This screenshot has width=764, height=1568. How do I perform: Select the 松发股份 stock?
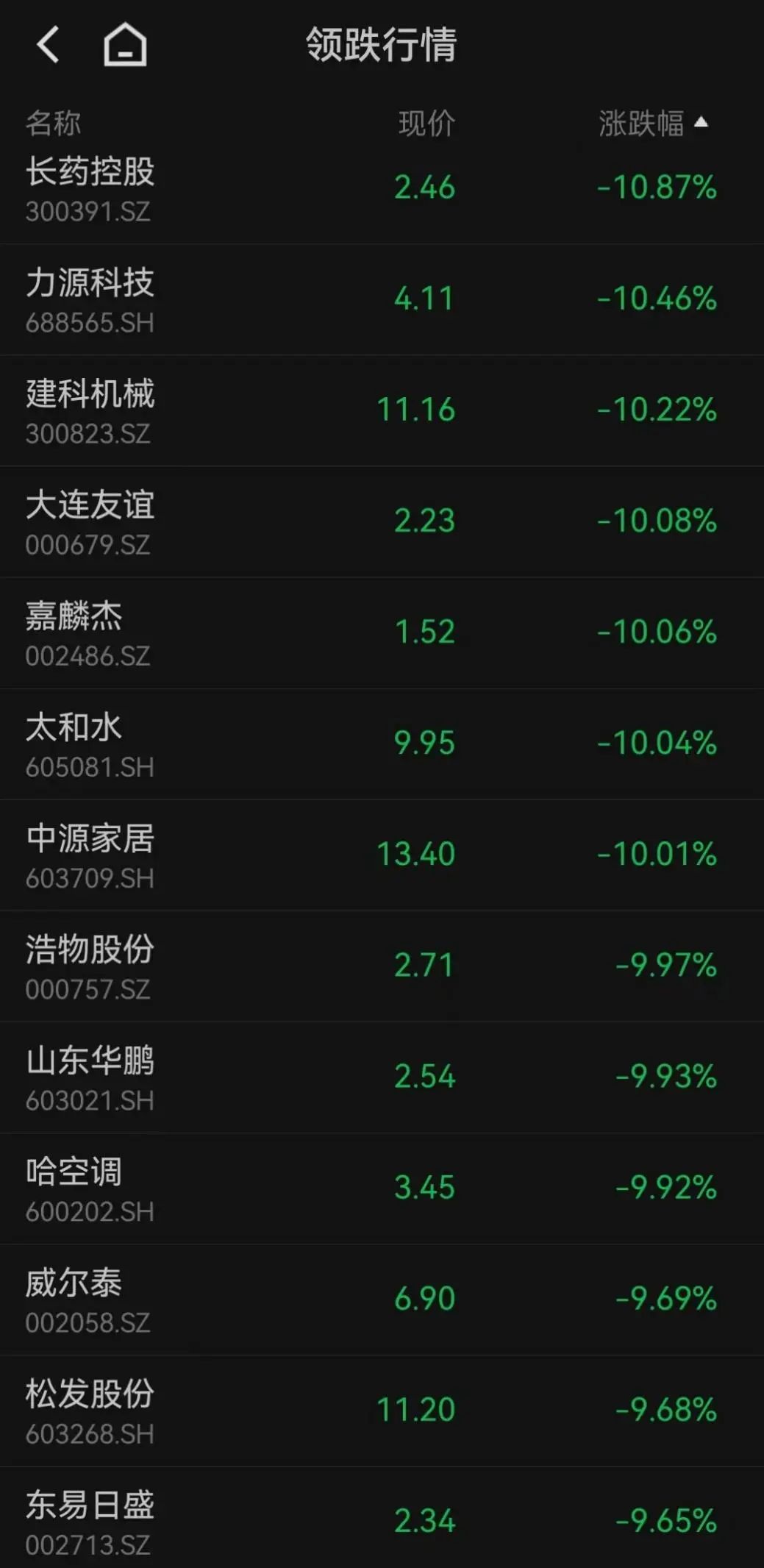point(382,1411)
